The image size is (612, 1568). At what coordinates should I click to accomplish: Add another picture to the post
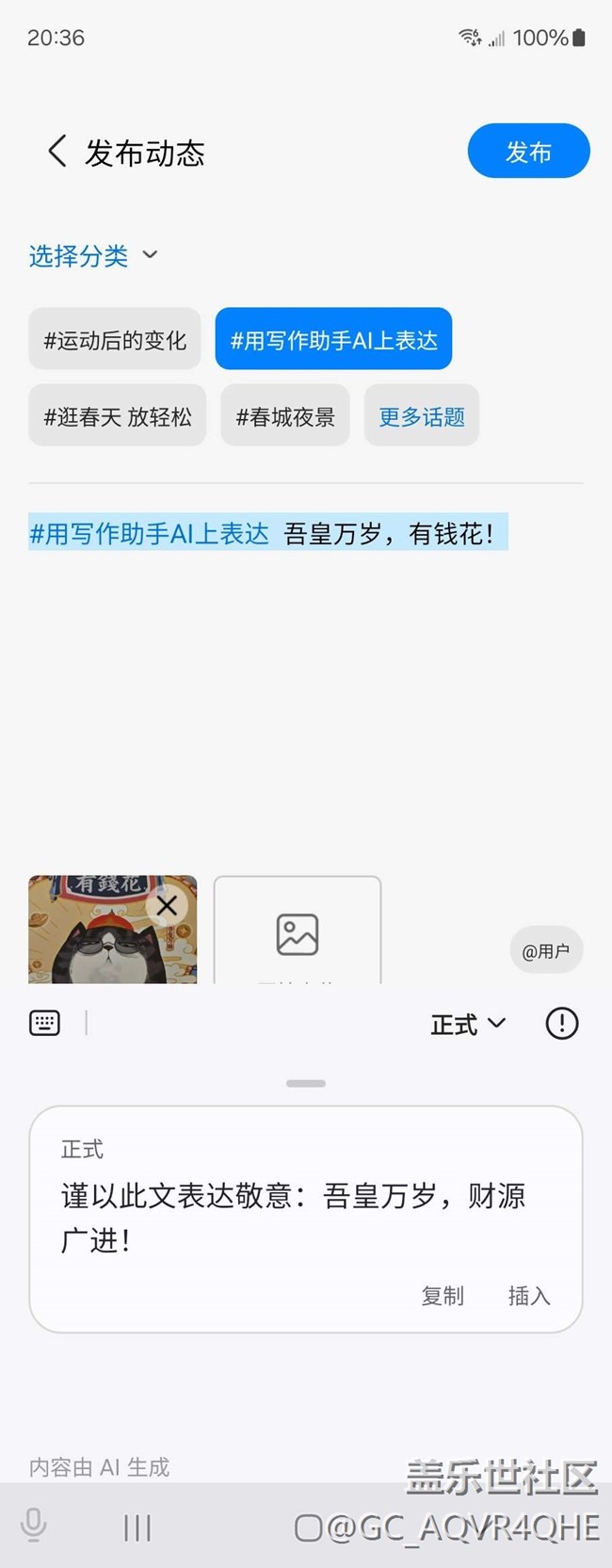(298, 934)
